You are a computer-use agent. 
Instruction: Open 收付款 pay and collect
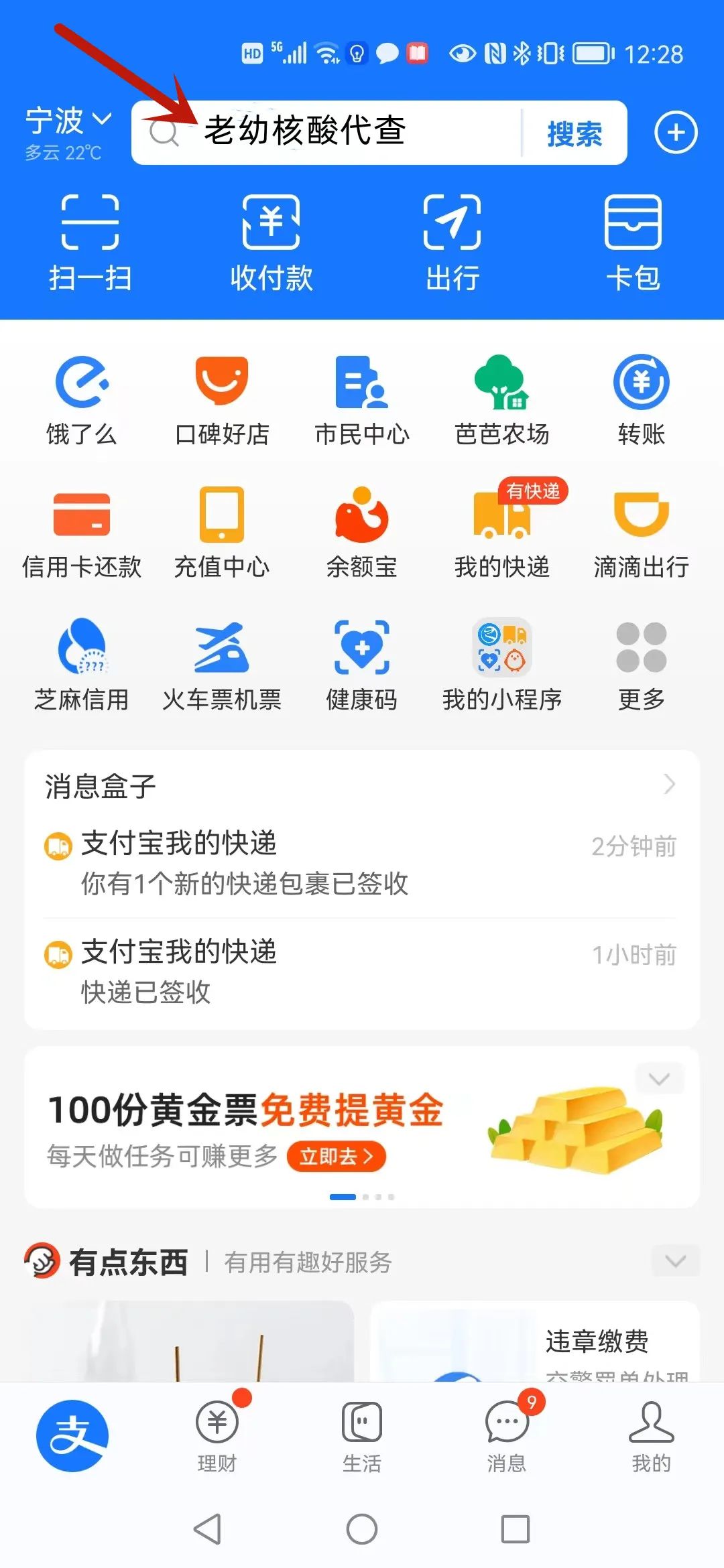click(x=271, y=243)
